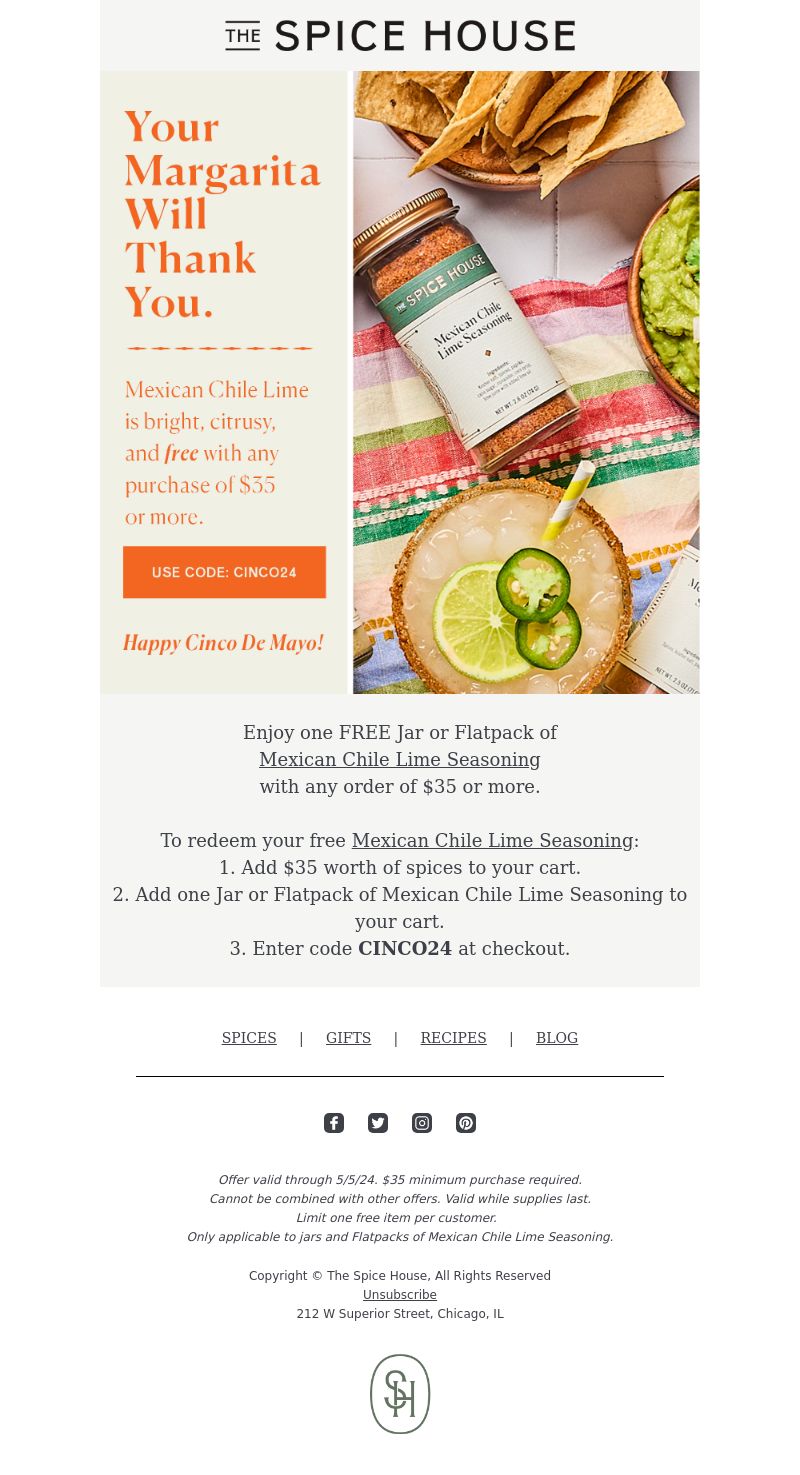800x1475 pixels.
Task: Open The Spice House Pinterest page
Action: pos(466,1123)
